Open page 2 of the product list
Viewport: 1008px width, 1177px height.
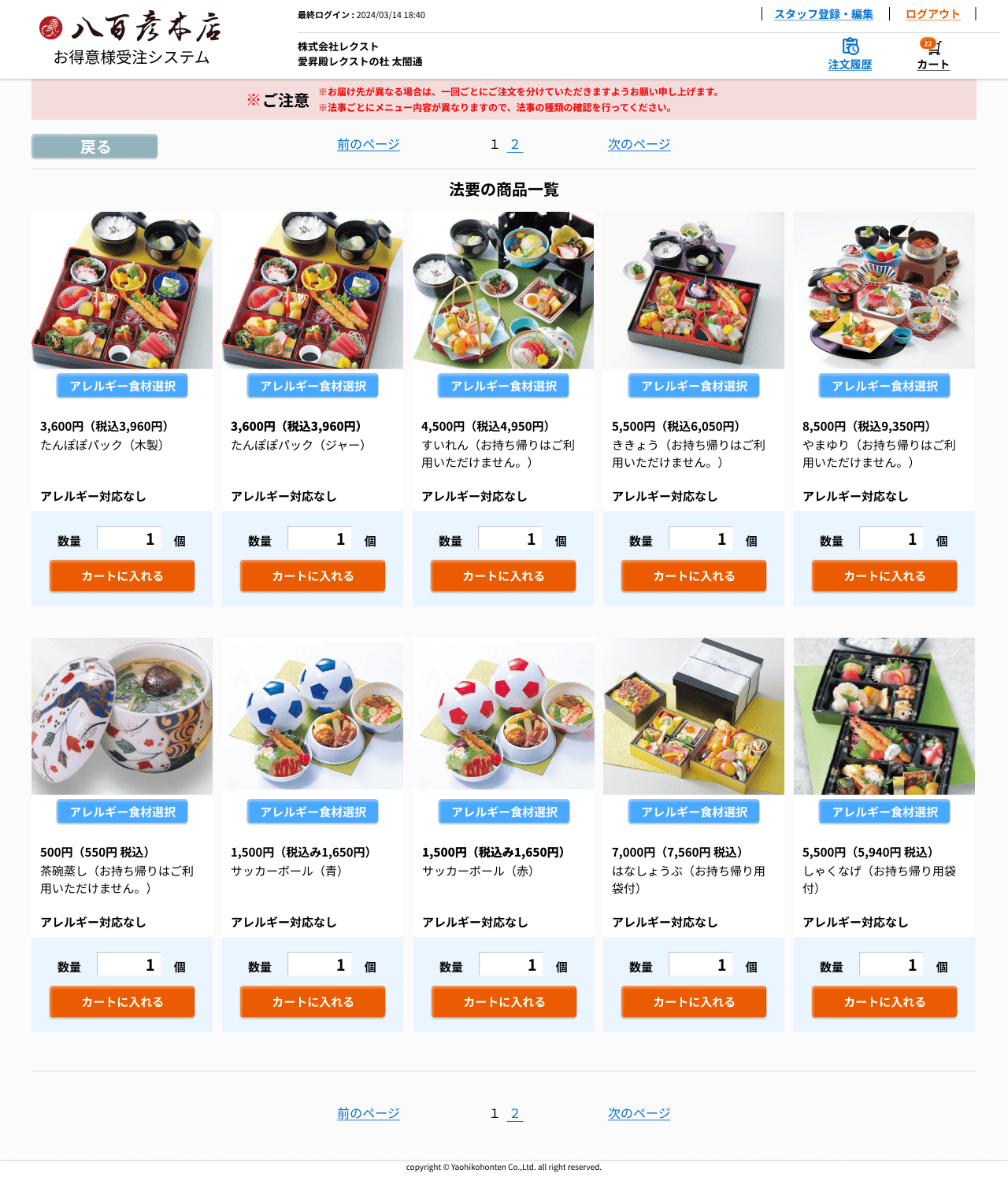(515, 145)
